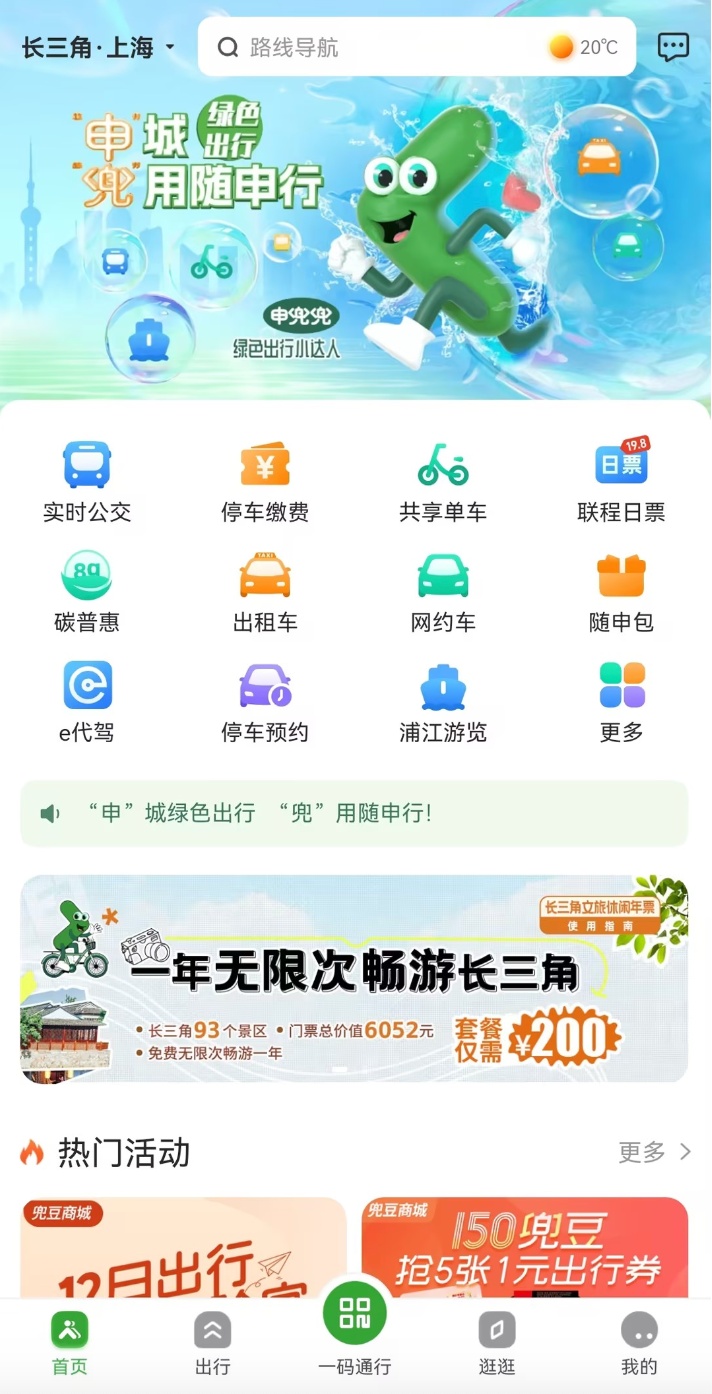
Task: Open the 随申包 gift pack
Action: pyautogui.click(x=621, y=592)
